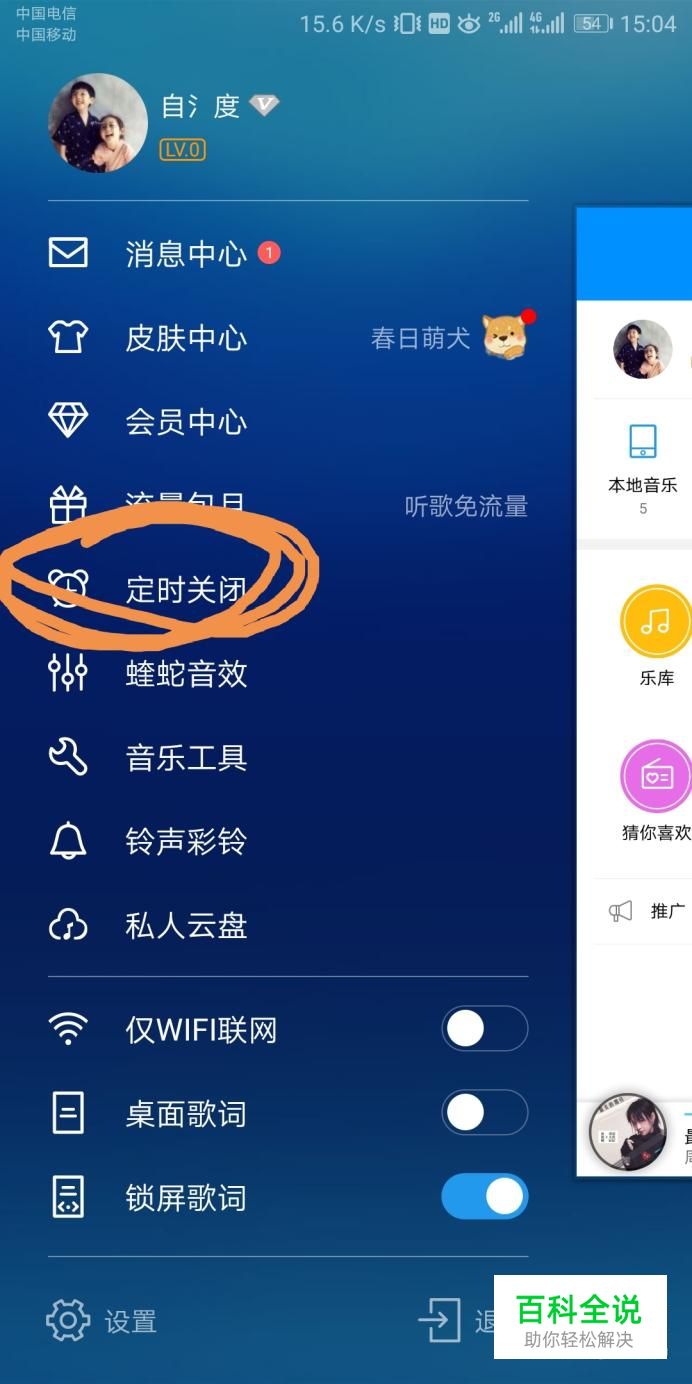
Task: Open 会员中心 membership center
Action: (288, 422)
